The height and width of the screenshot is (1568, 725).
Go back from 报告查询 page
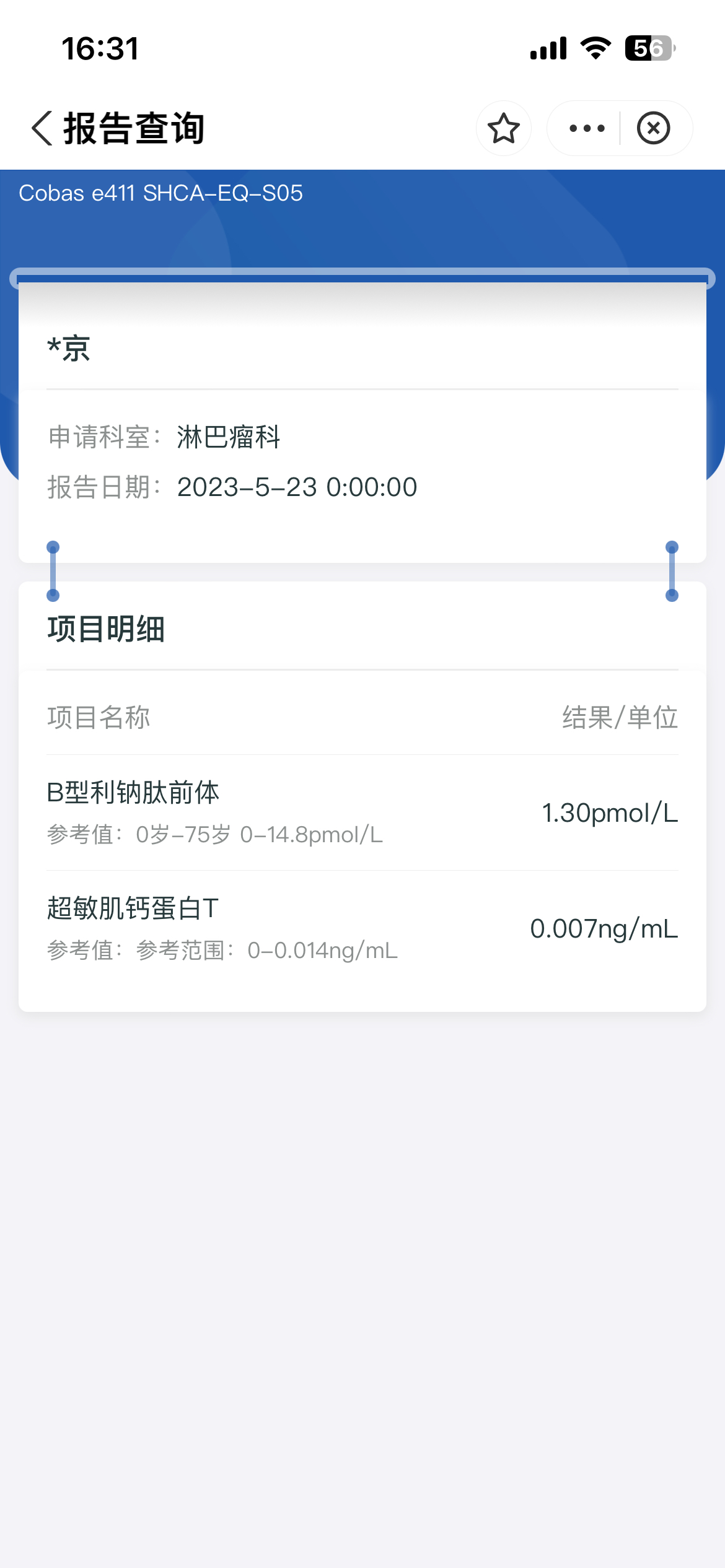tap(42, 129)
